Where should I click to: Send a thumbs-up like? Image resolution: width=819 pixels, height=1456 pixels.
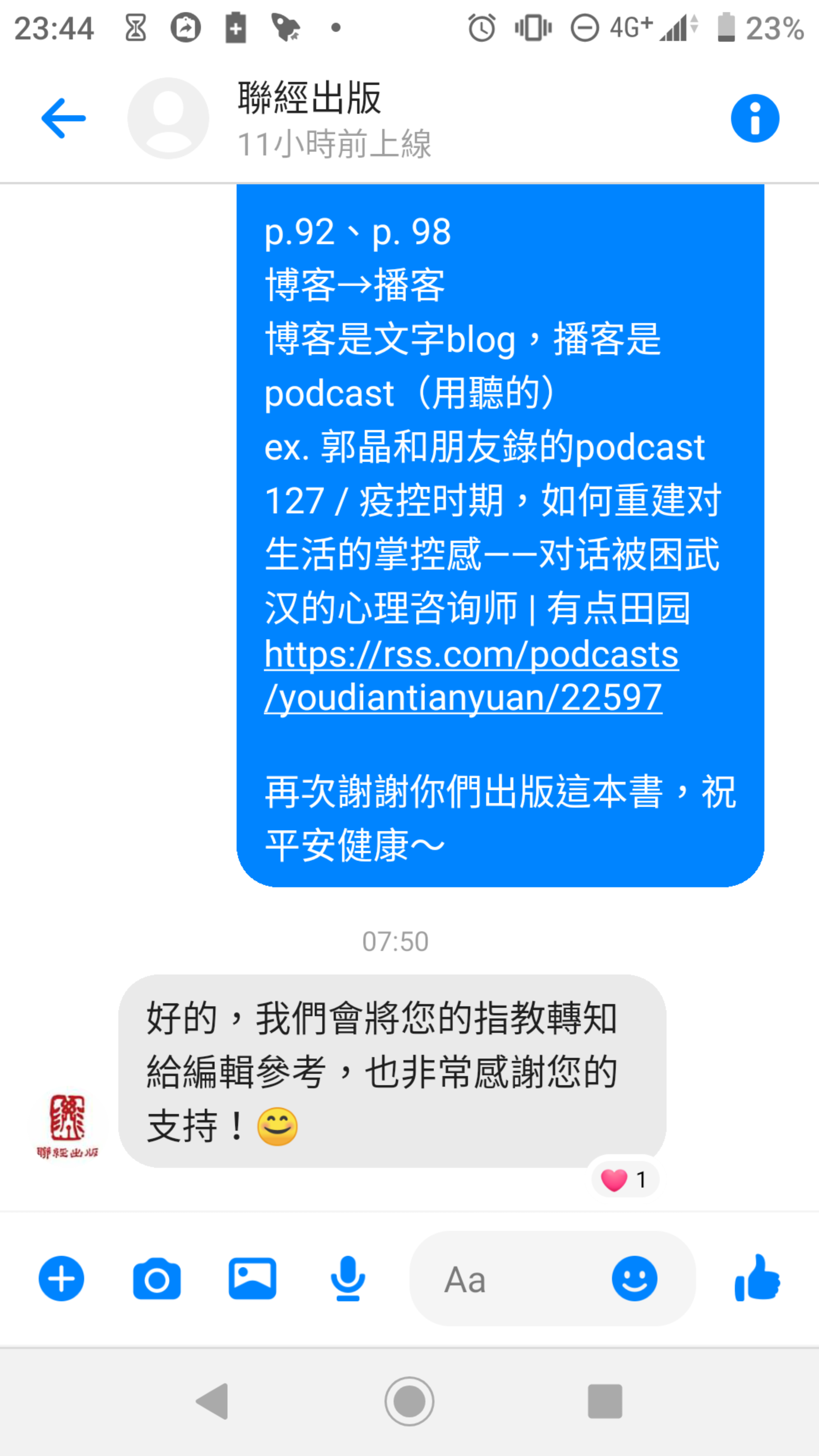point(757,1278)
